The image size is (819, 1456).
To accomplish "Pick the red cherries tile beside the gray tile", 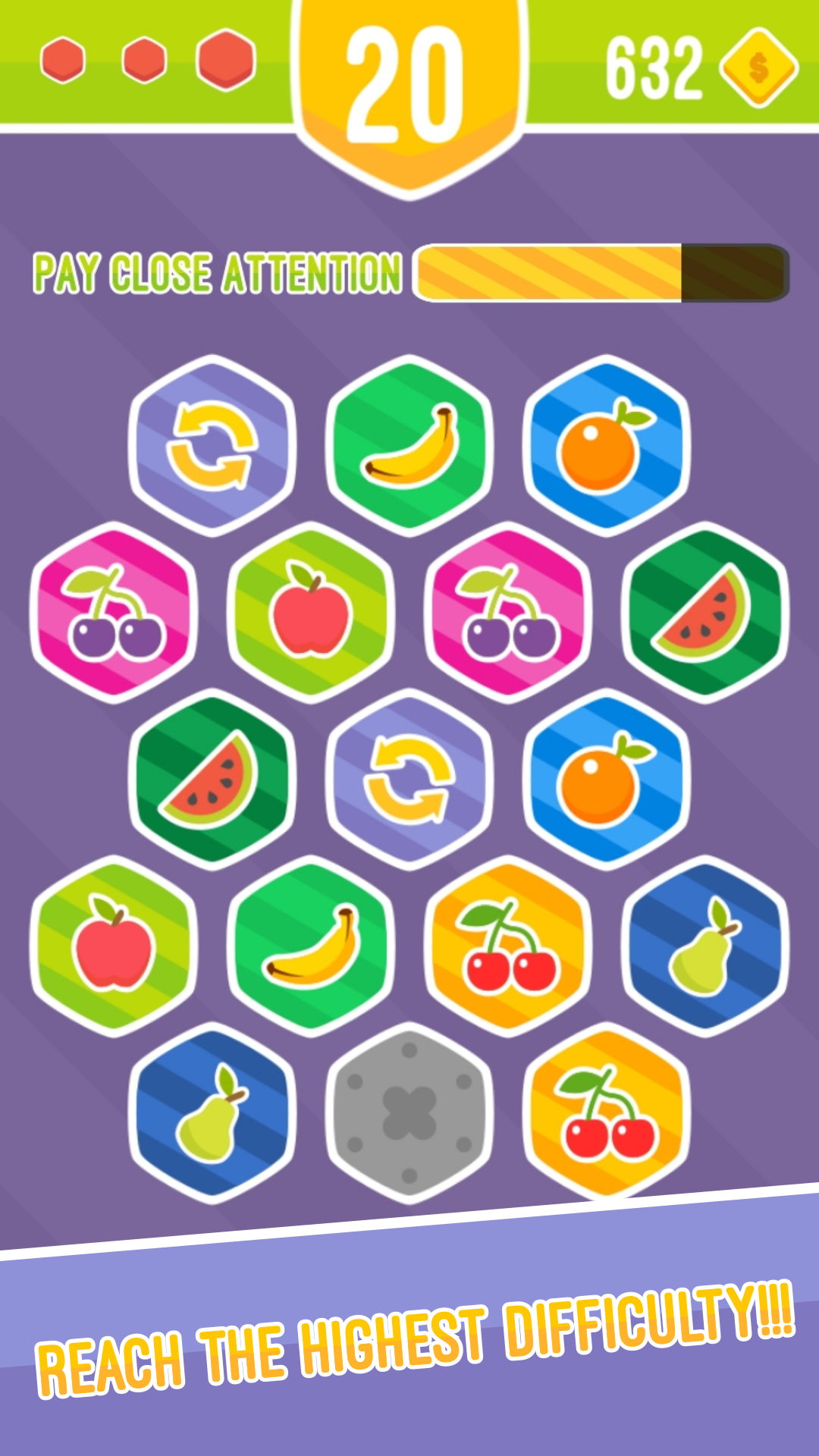I will [x=607, y=1112].
